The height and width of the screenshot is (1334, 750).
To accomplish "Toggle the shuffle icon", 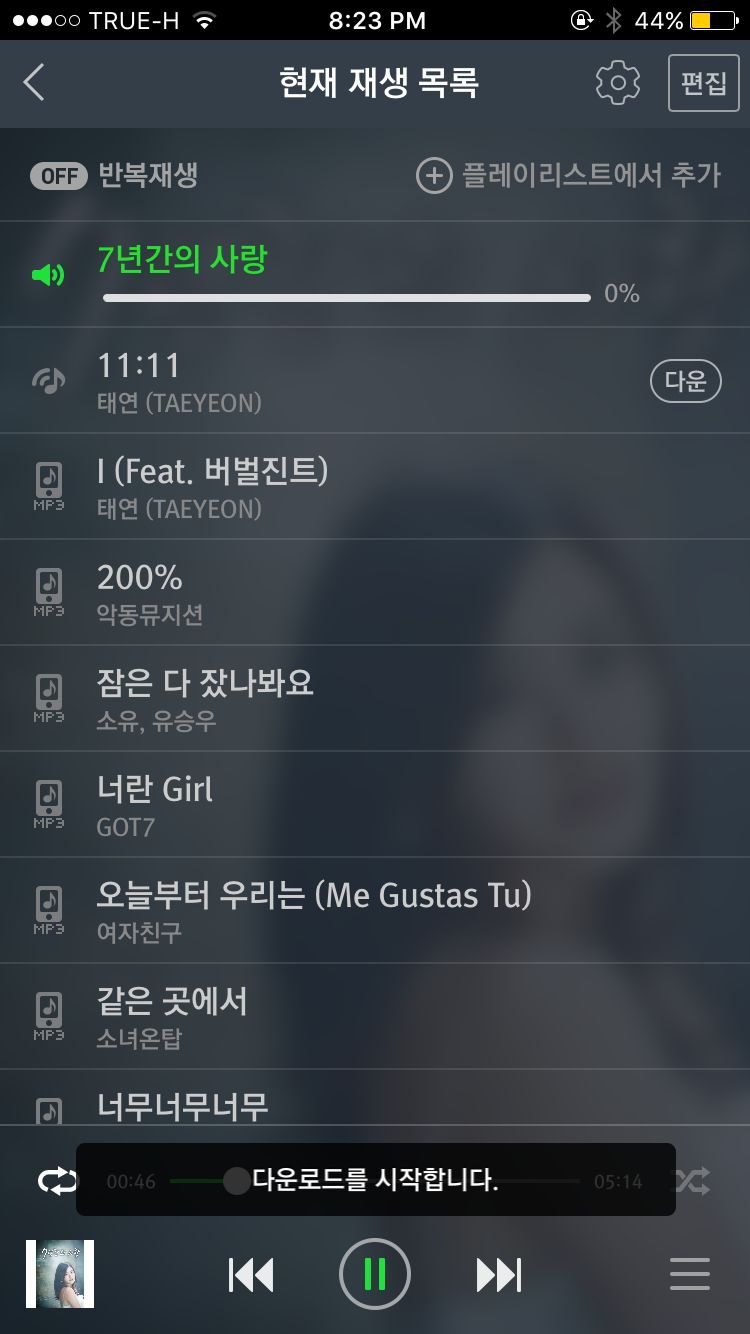I will pos(692,1182).
